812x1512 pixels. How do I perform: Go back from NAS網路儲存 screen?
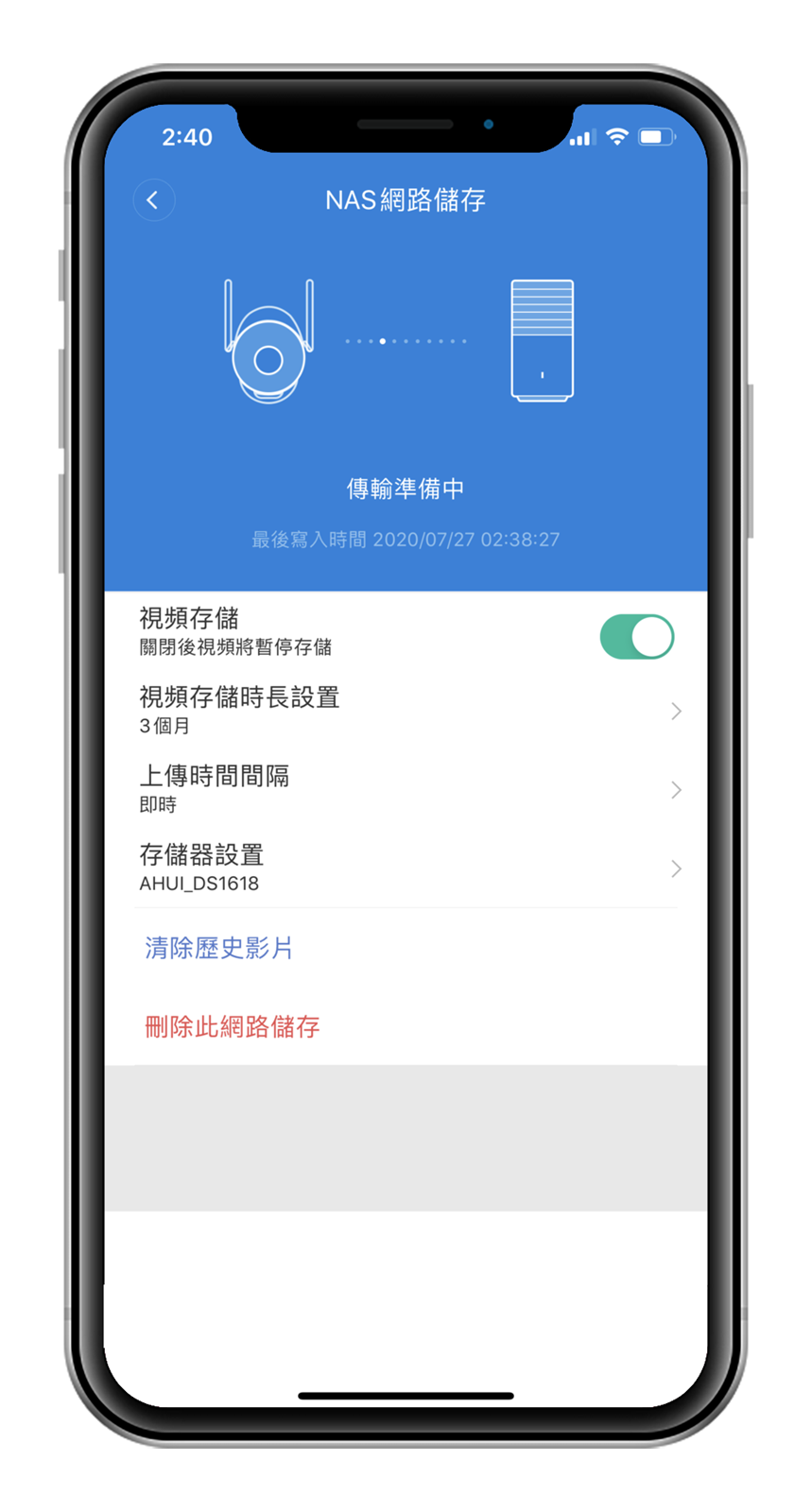pyautogui.click(x=153, y=200)
